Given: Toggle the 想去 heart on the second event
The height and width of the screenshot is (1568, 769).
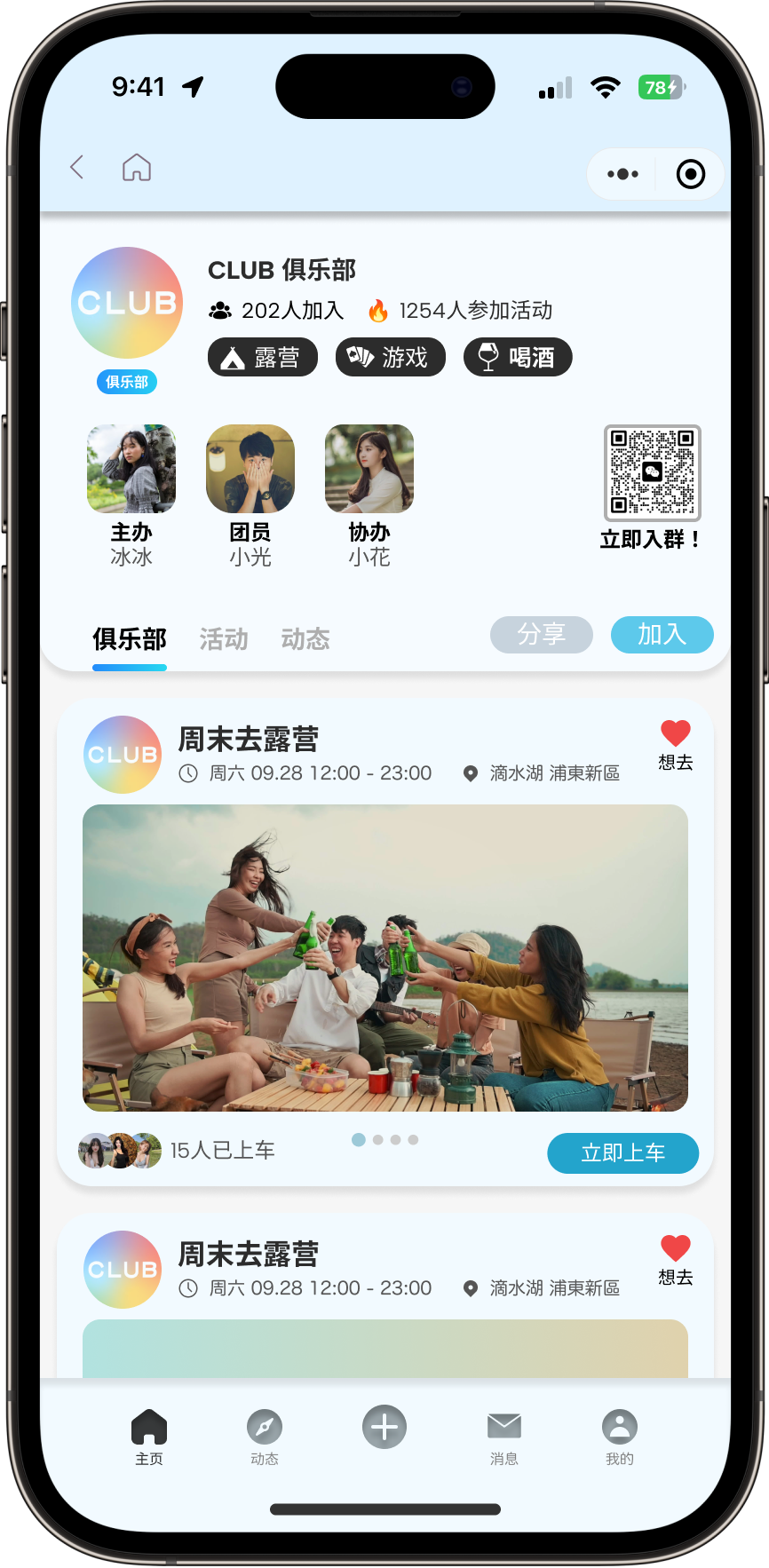Looking at the screenshot, I should pyautogui.click(x=675, y=1247).
